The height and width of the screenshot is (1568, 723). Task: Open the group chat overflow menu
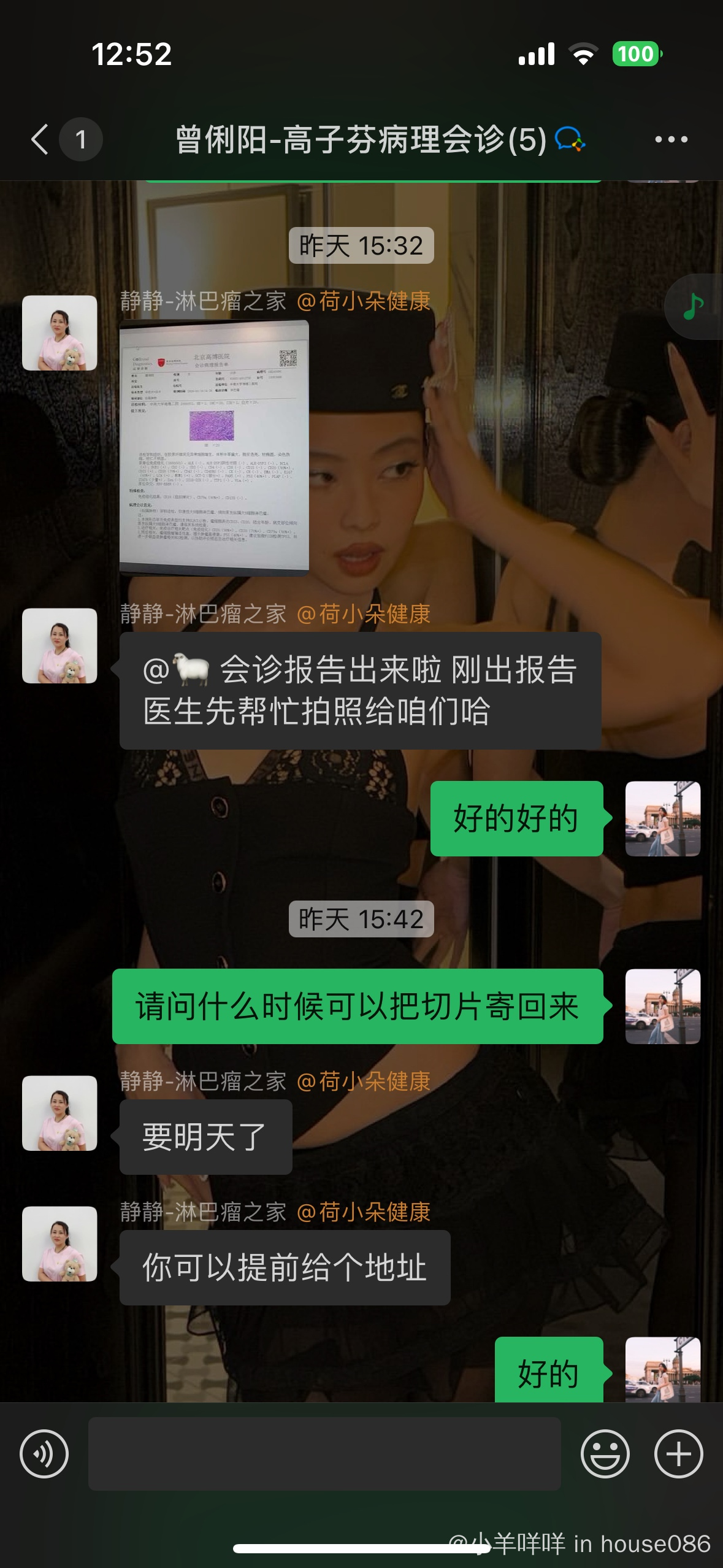click(x=671, y=139)
